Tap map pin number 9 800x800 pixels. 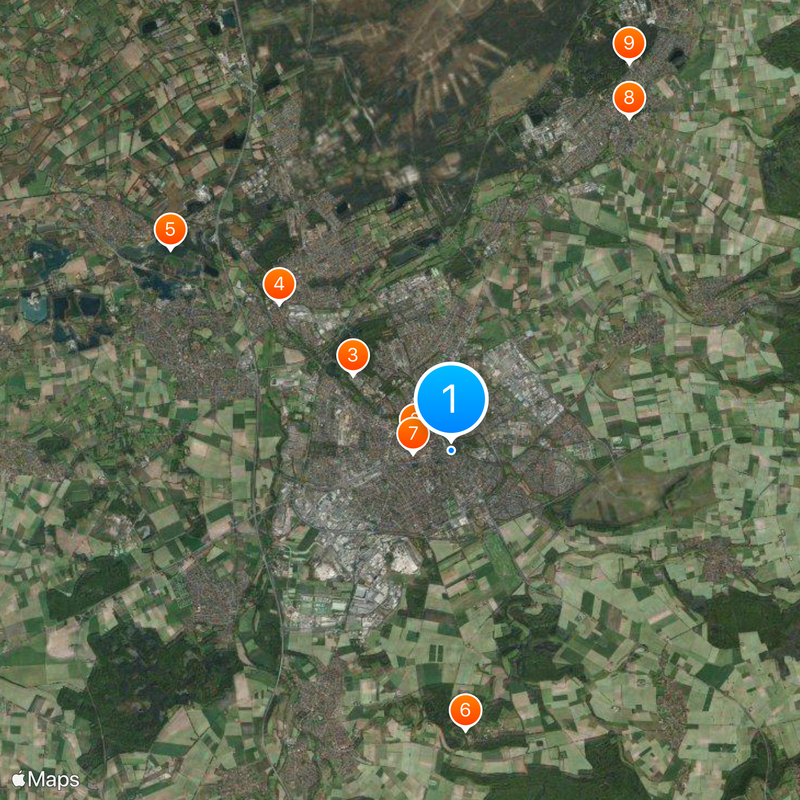628,43
